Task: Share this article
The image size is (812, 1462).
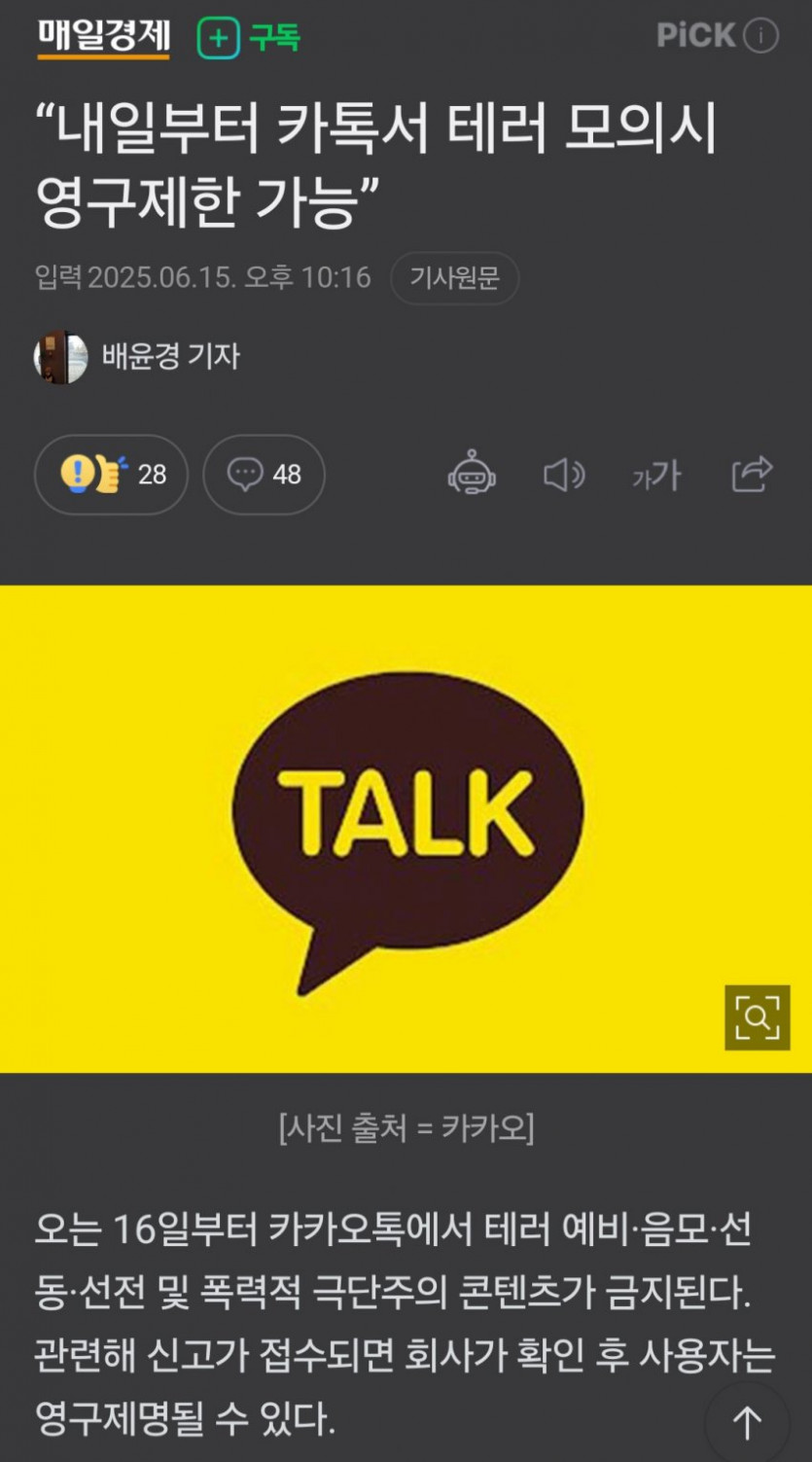Action: (x=752, y=475)
